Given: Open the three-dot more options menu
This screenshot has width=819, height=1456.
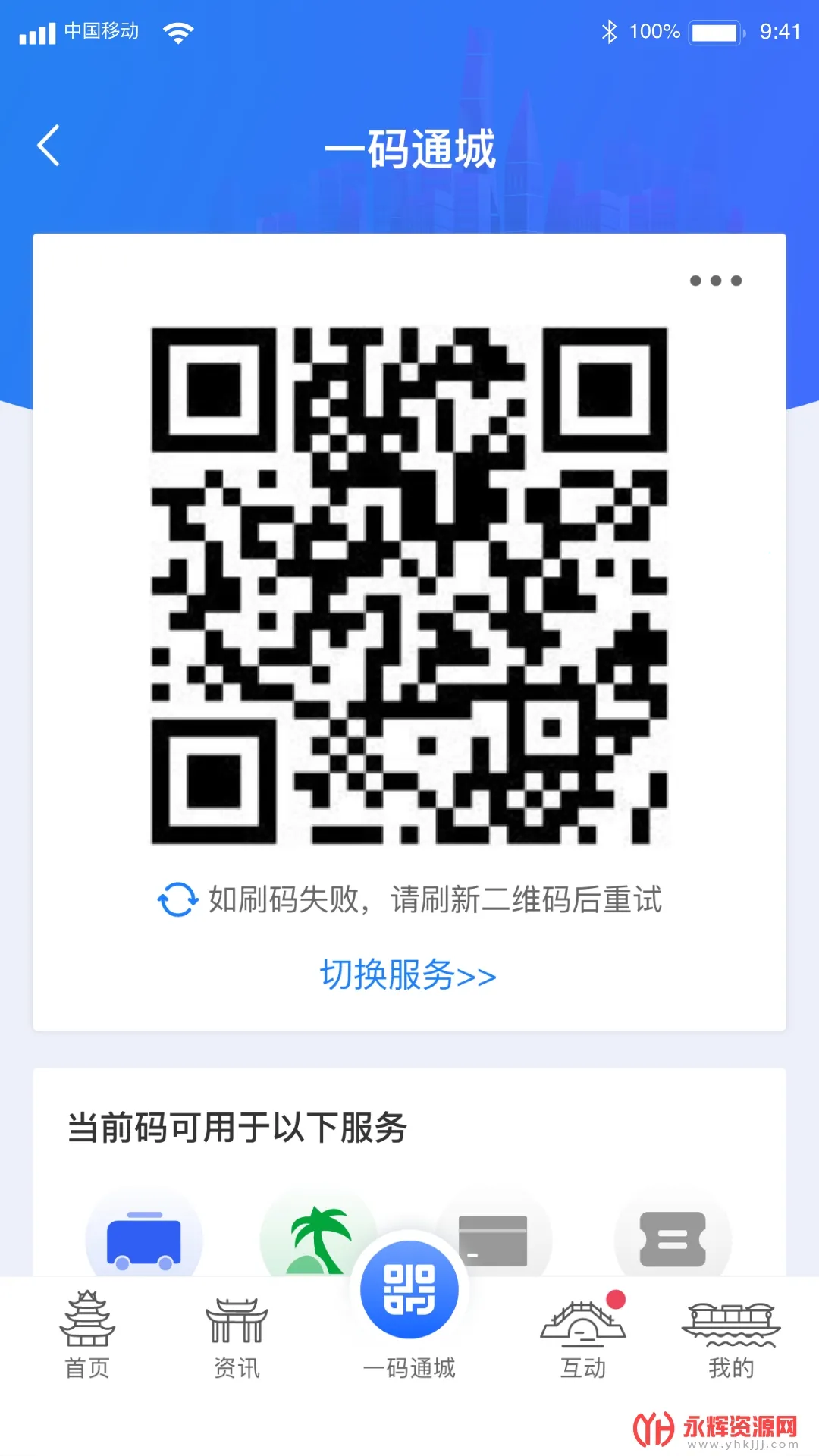Looking at the screenshot, I should point(714,281).
